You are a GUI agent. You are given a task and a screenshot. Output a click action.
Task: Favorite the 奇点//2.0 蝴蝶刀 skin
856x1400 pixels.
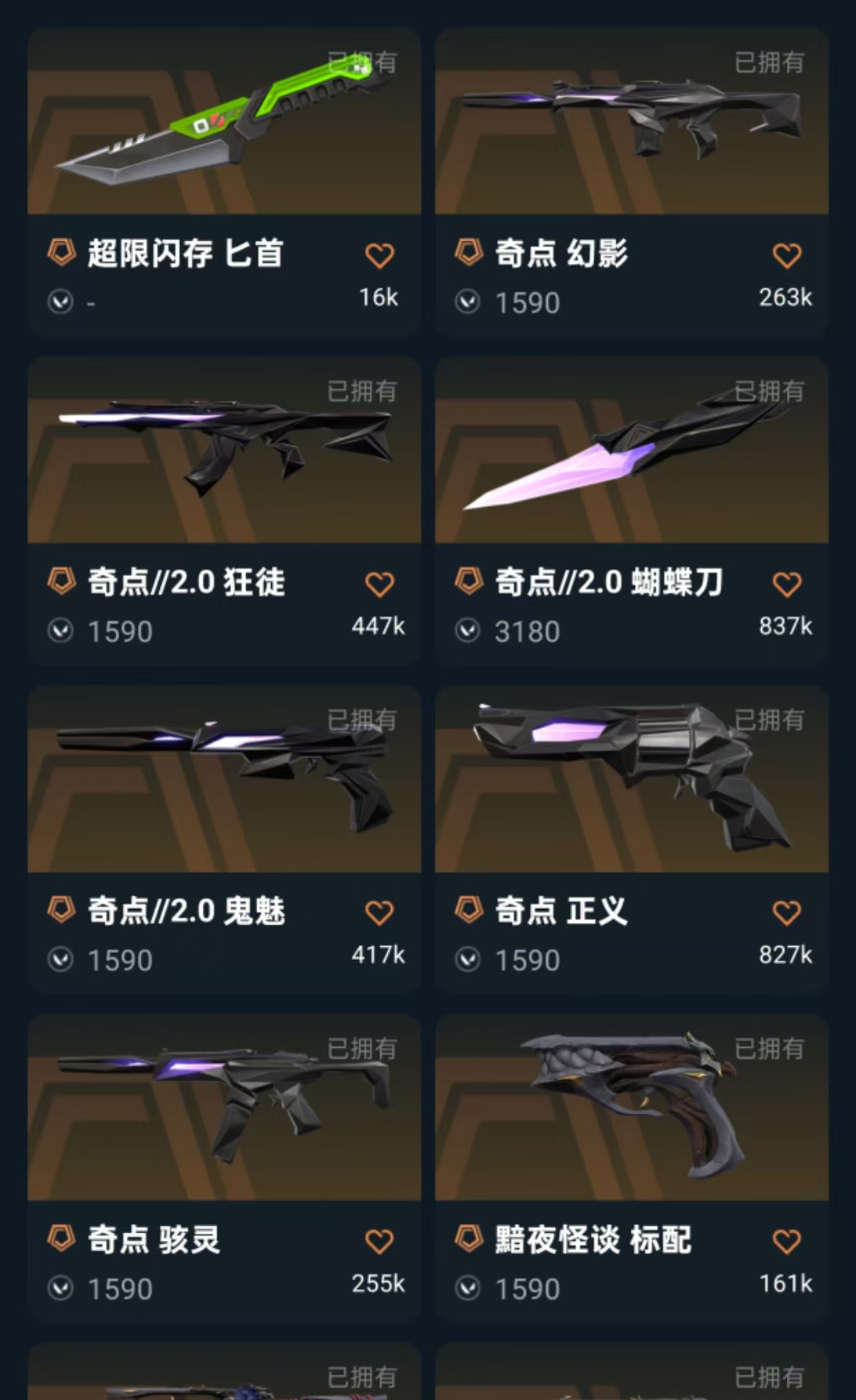click(x=786, y=584)
